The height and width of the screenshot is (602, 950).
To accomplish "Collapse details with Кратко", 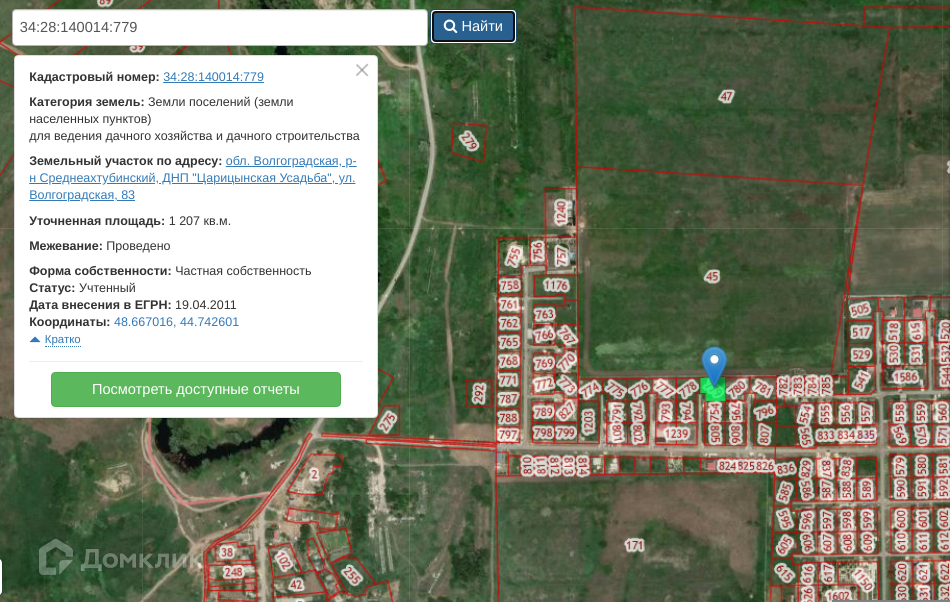I will tap(61, 340).
